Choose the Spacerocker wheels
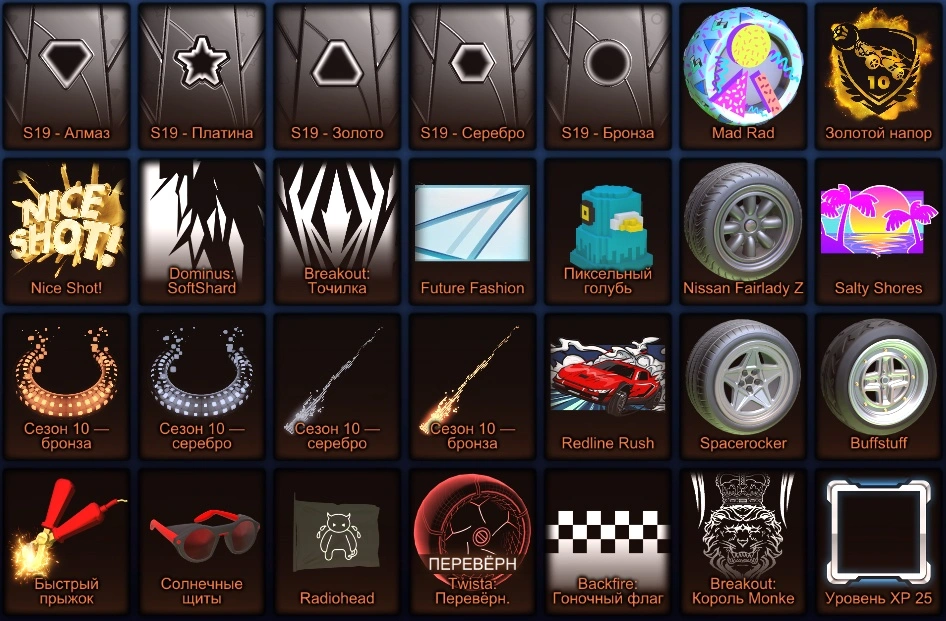The width and height of the screenshot is (946, 621). pyautogui.click(x=743, y=385)
